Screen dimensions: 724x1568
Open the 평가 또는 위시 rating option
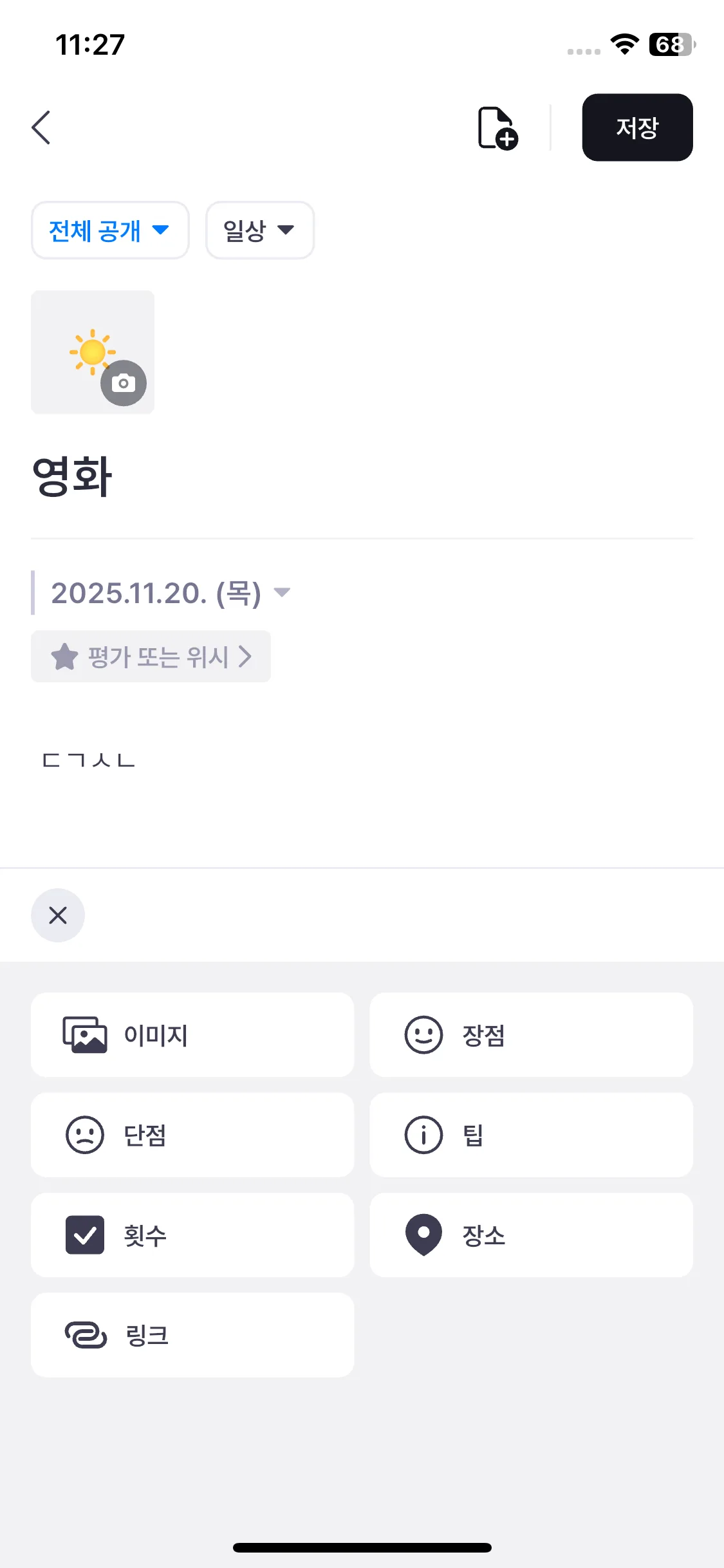coord(151,657)
